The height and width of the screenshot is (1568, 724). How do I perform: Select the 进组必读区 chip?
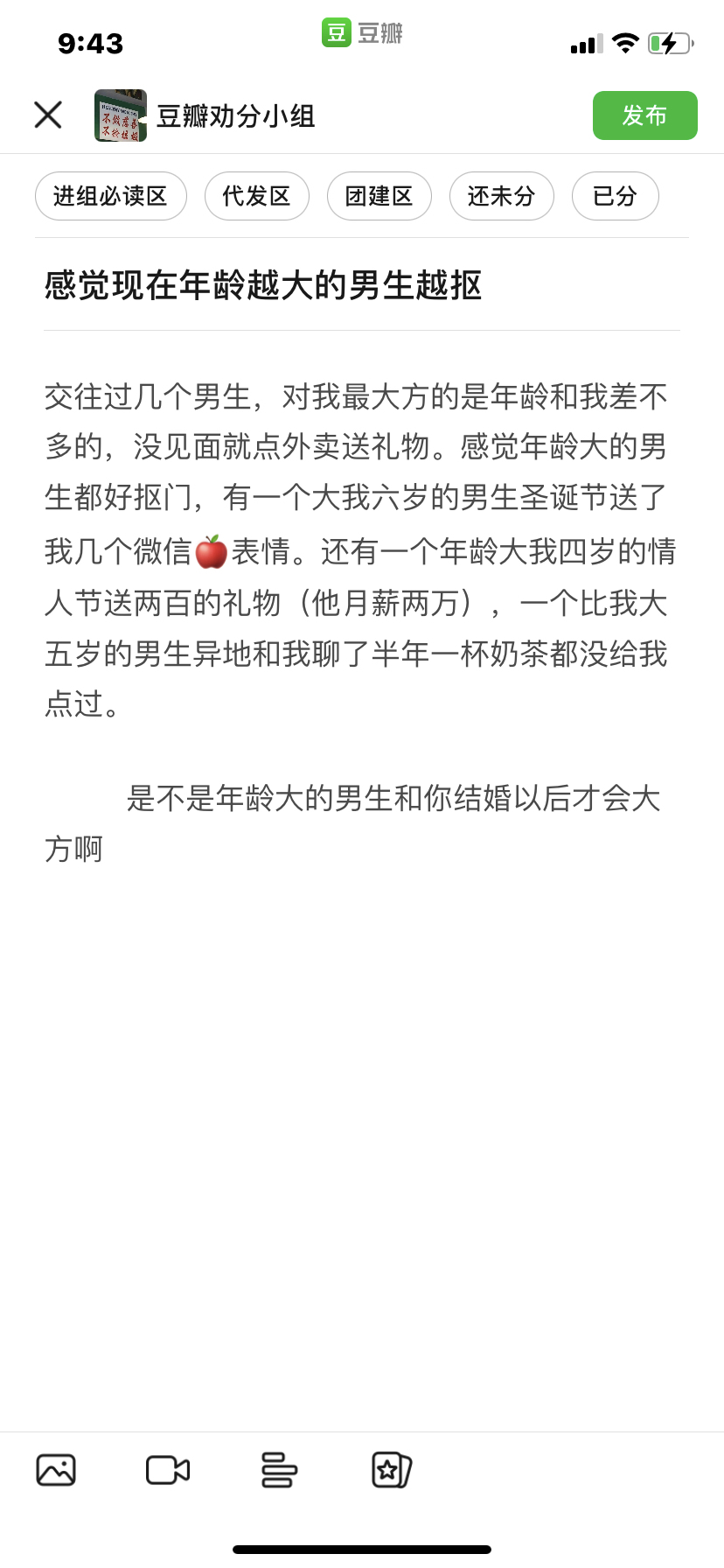tap(111, 196)
